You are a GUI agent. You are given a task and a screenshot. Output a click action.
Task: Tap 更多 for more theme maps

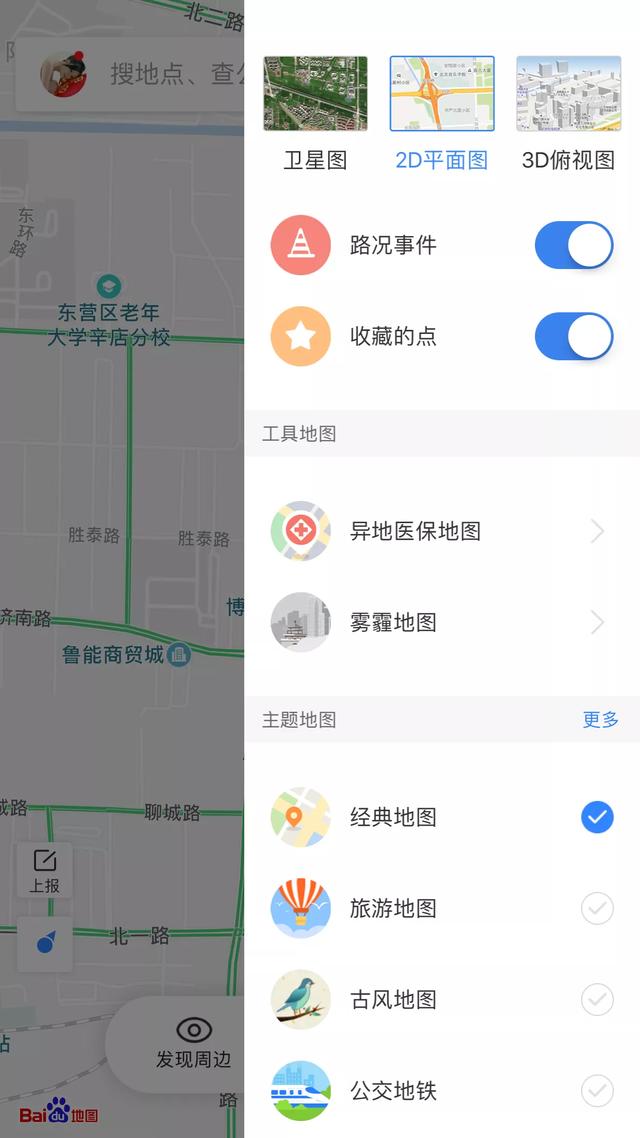[600, 719]
